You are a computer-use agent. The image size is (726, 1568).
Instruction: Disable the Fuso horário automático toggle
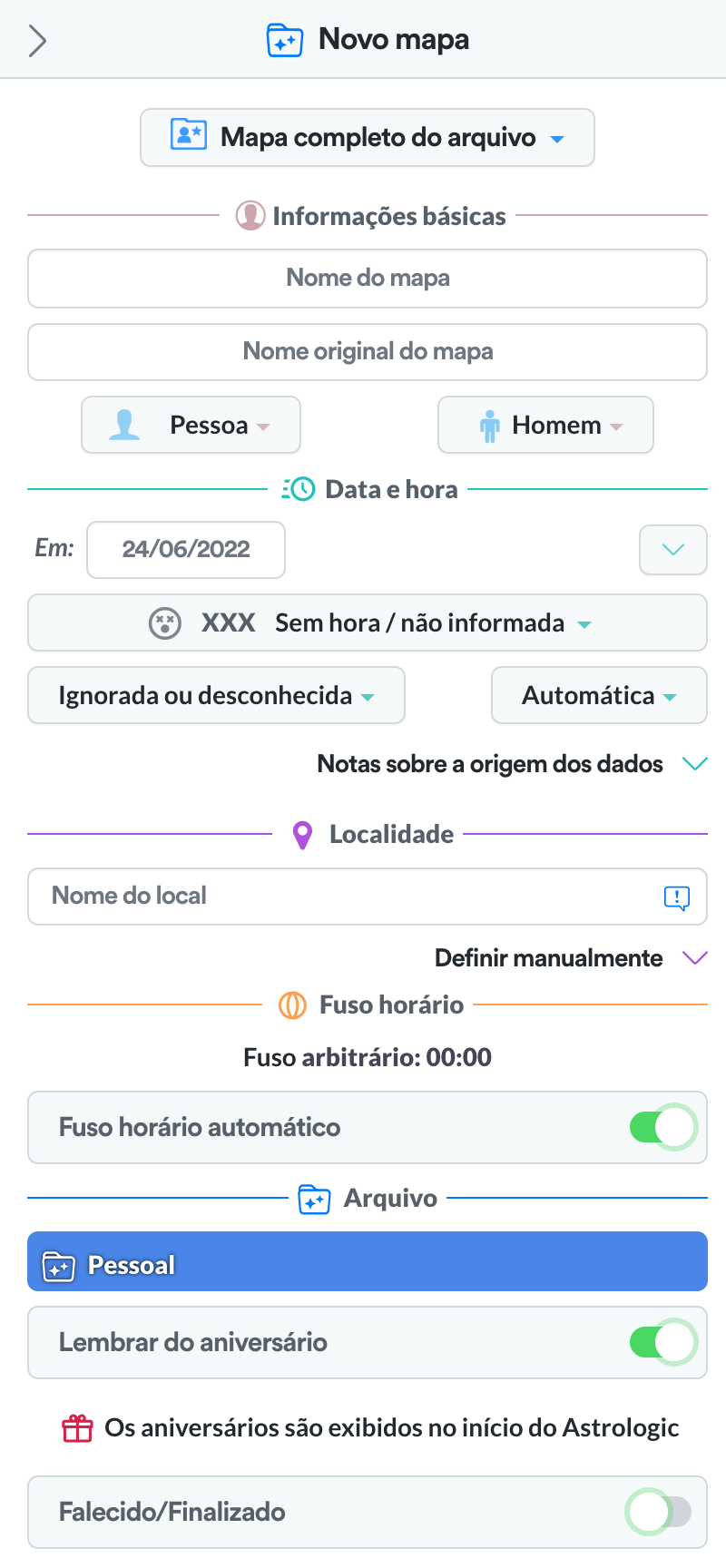(662, 1127)
